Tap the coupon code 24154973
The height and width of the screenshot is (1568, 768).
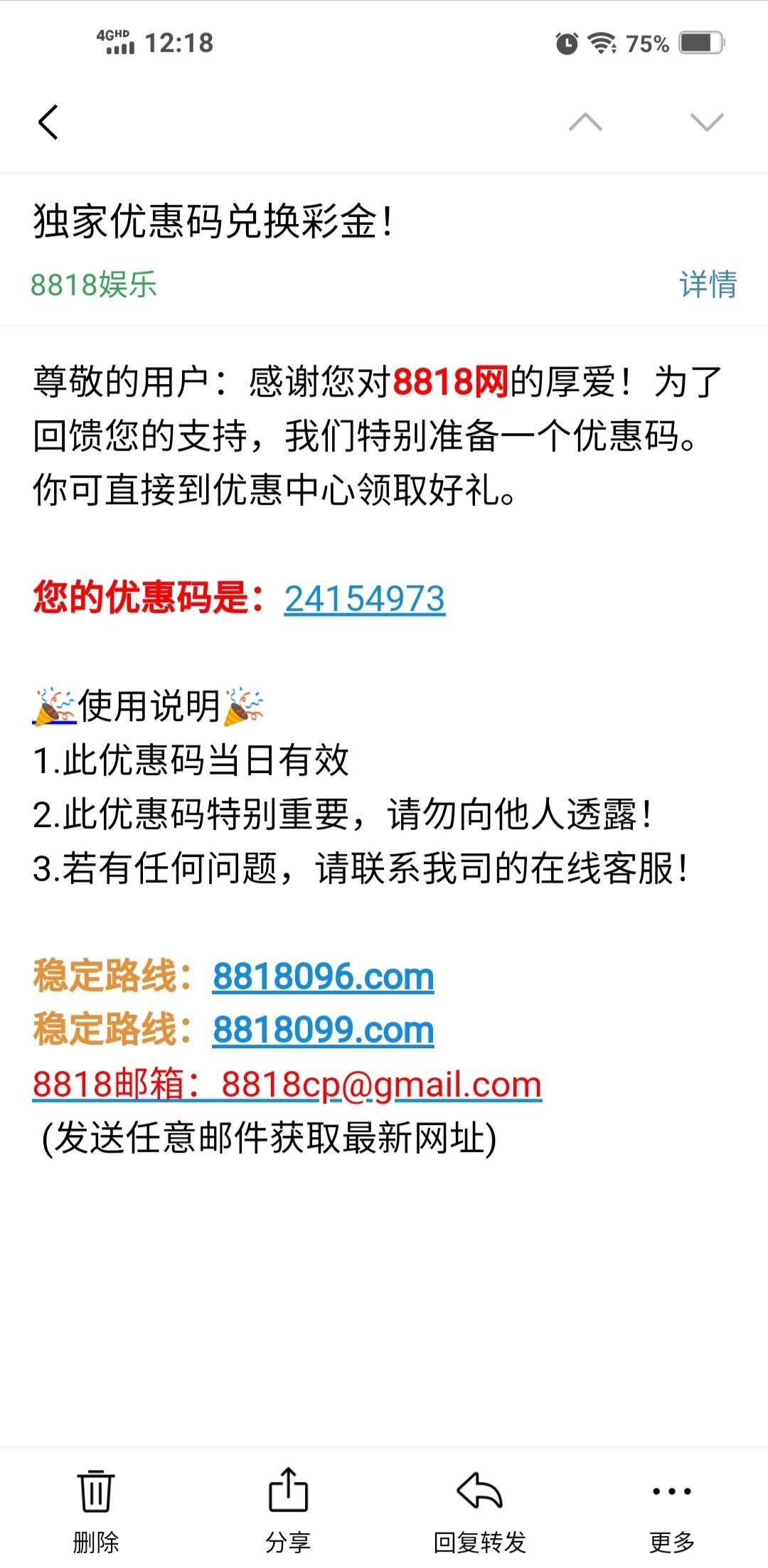365,599
